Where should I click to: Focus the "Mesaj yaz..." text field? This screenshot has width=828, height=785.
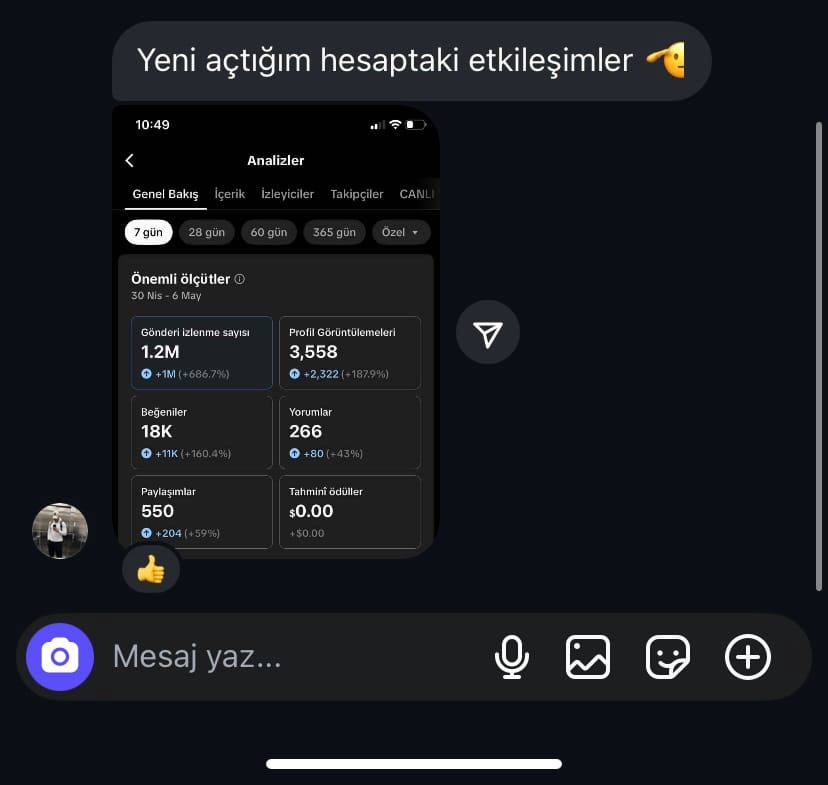pyautogui.click(x=290, y=657)
